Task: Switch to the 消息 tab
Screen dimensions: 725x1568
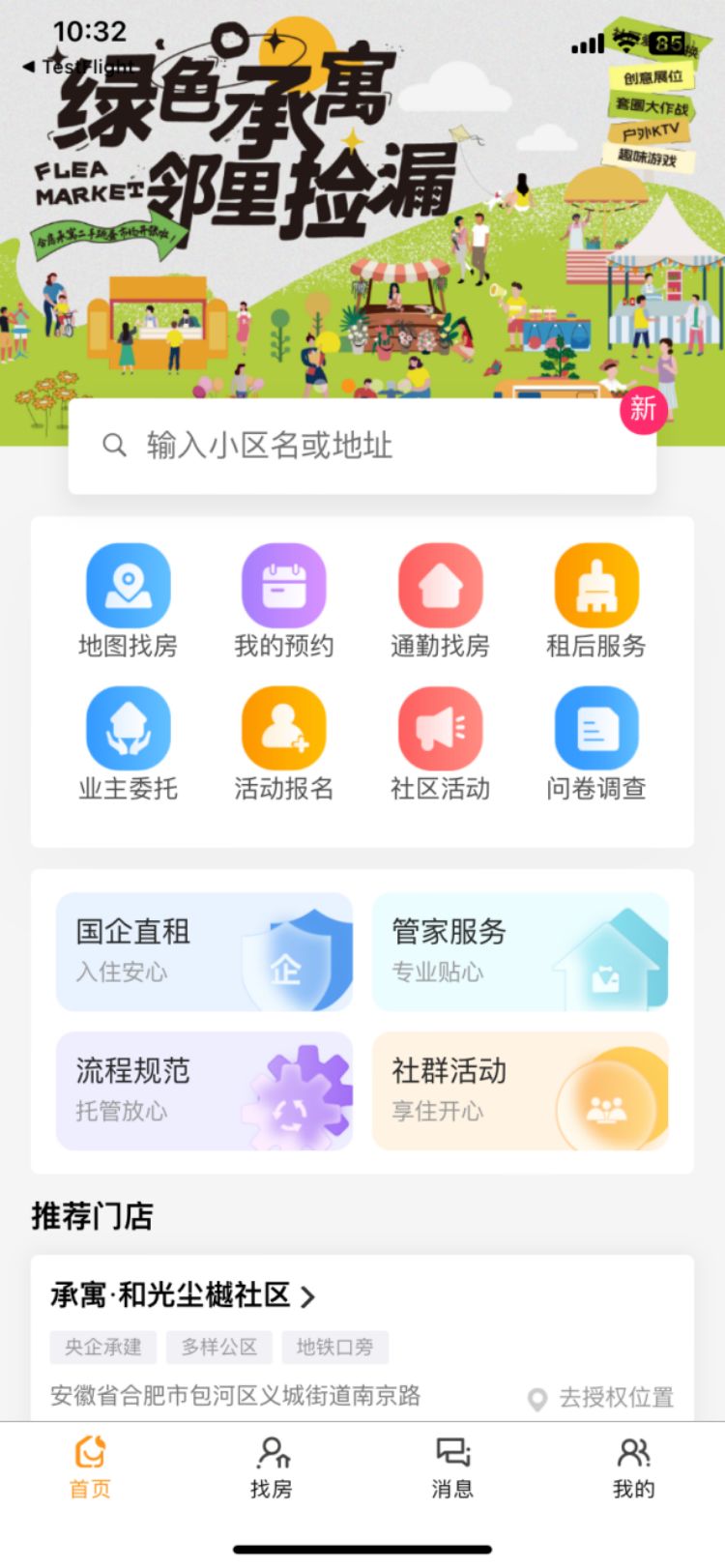Action: click(x=452, y=1467)
